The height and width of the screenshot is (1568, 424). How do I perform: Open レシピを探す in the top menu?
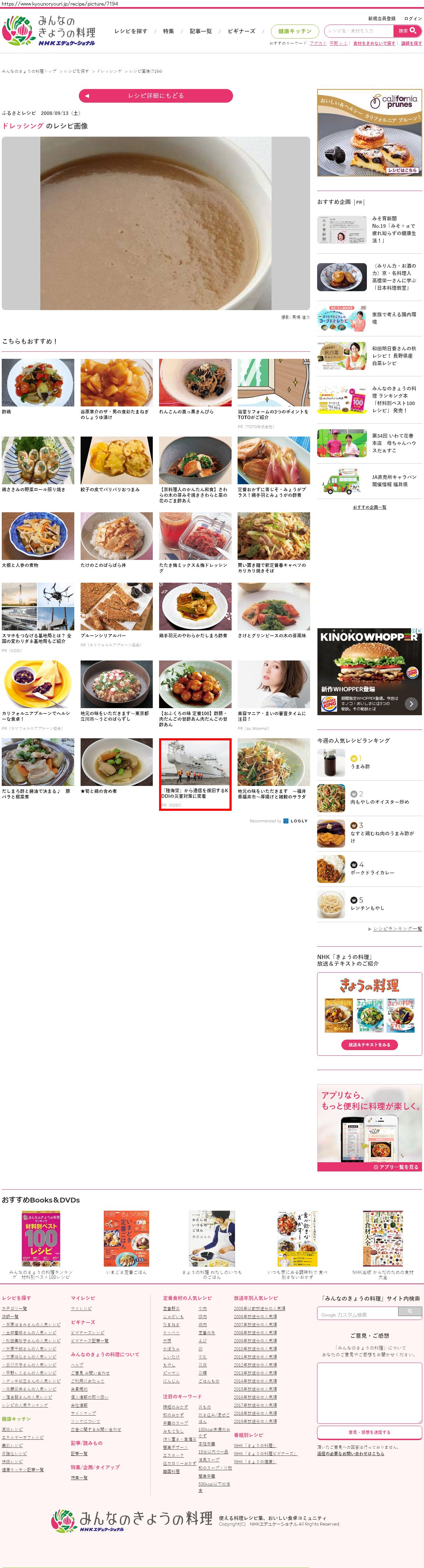click(131, 31)
